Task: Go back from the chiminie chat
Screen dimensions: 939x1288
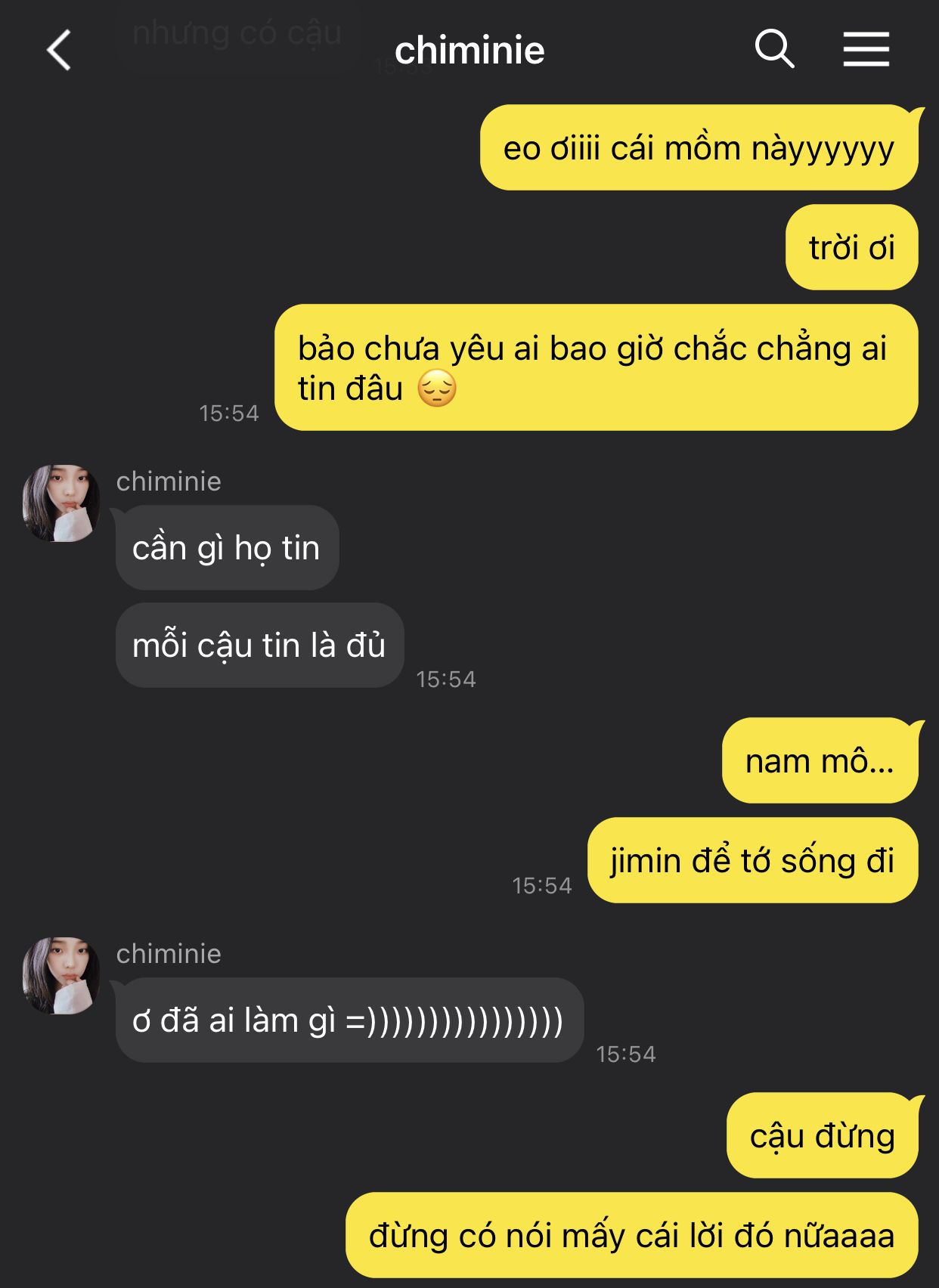Action: click(x=59, y=51)
